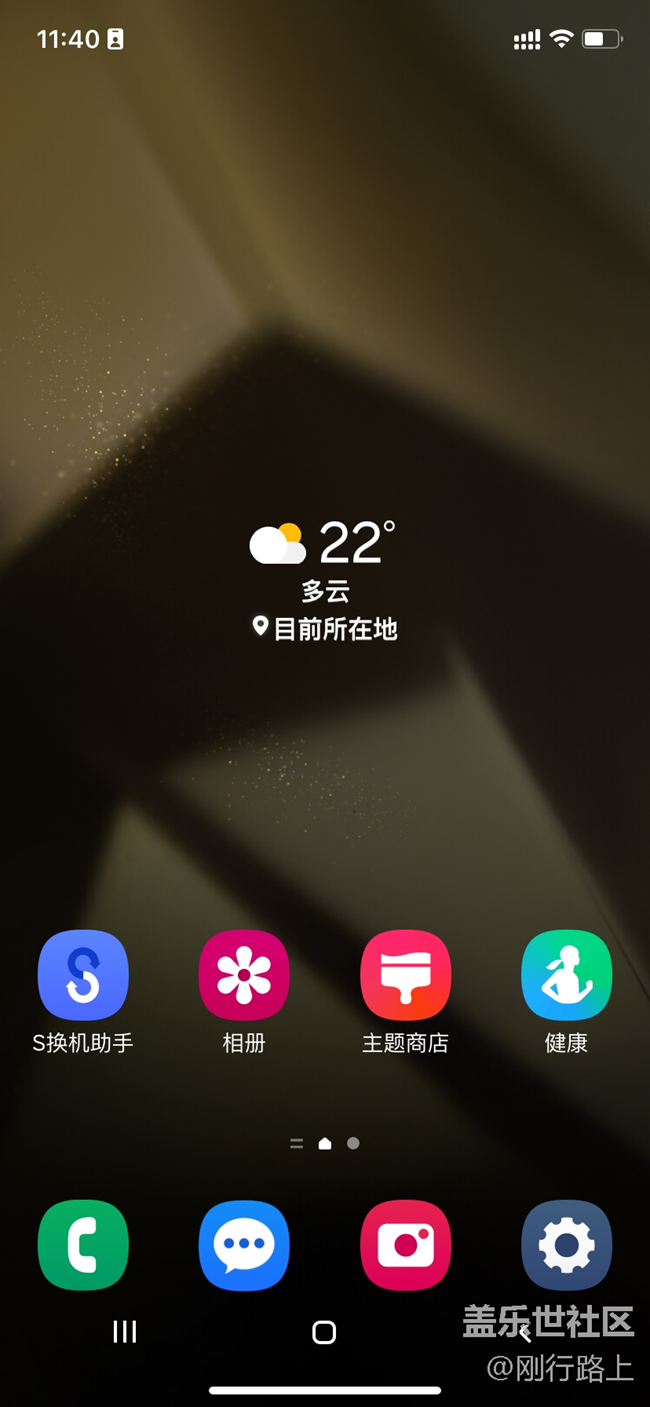The image size is (650, 1407).
Task: Open the blue Messages app
Action: (x=244, y=1245)
